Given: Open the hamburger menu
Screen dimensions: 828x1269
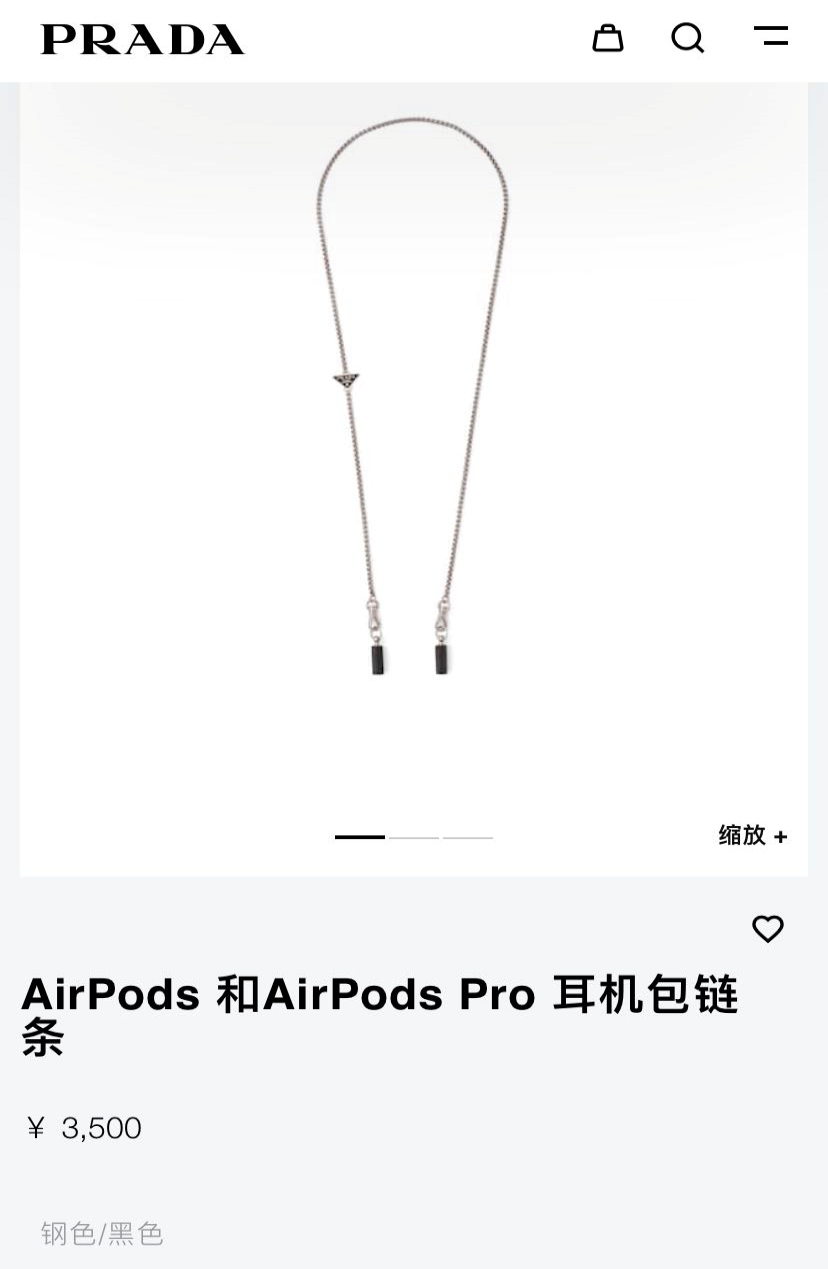Looking at the screenshot, I should point(770,37).
